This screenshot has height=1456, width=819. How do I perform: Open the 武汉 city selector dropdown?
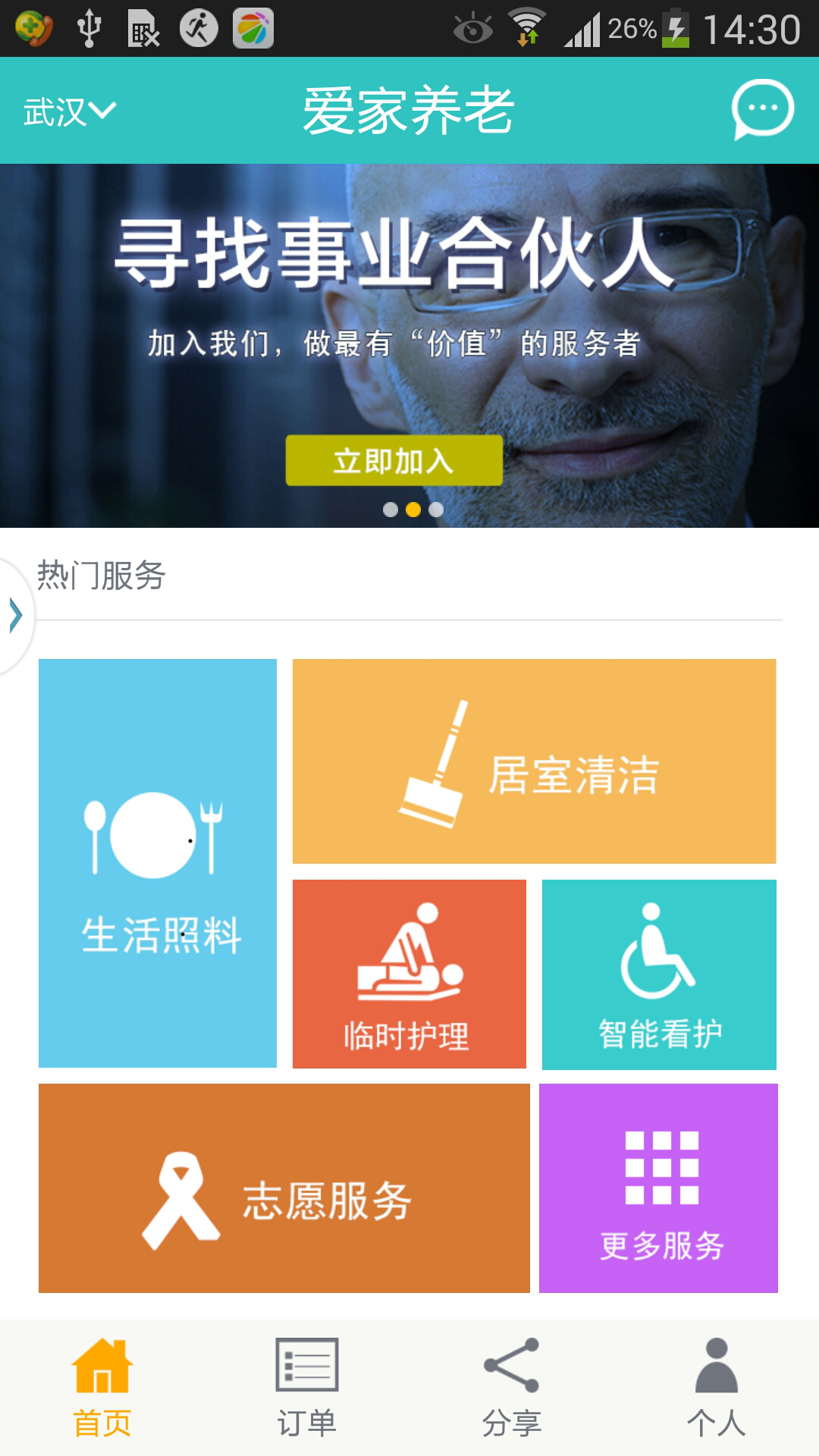click(69, 112)
